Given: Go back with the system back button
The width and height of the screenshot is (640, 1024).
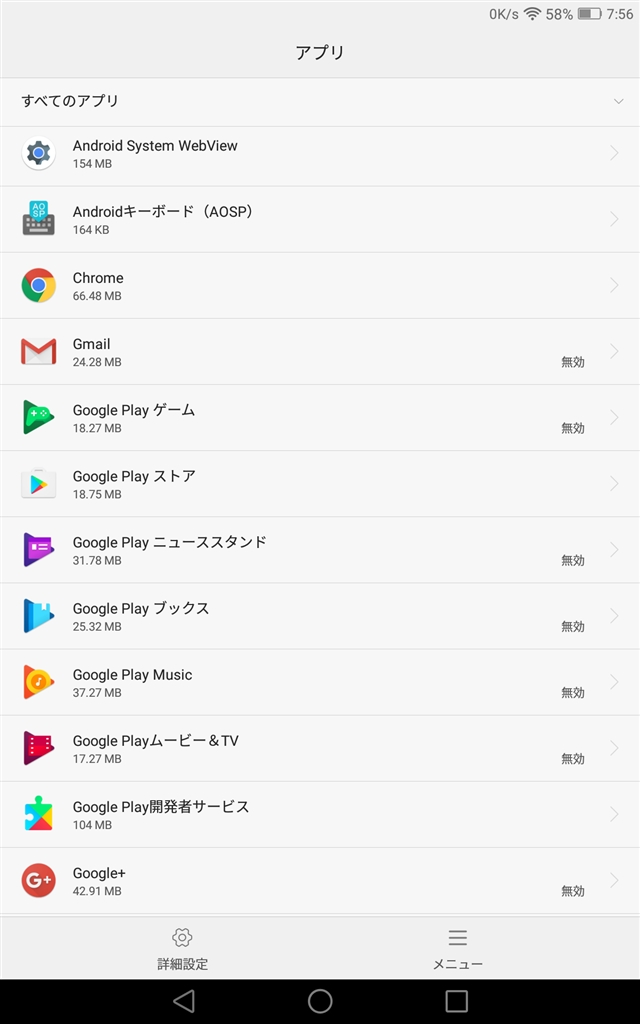Looking at the screenshot, I should click(183, 1001).
